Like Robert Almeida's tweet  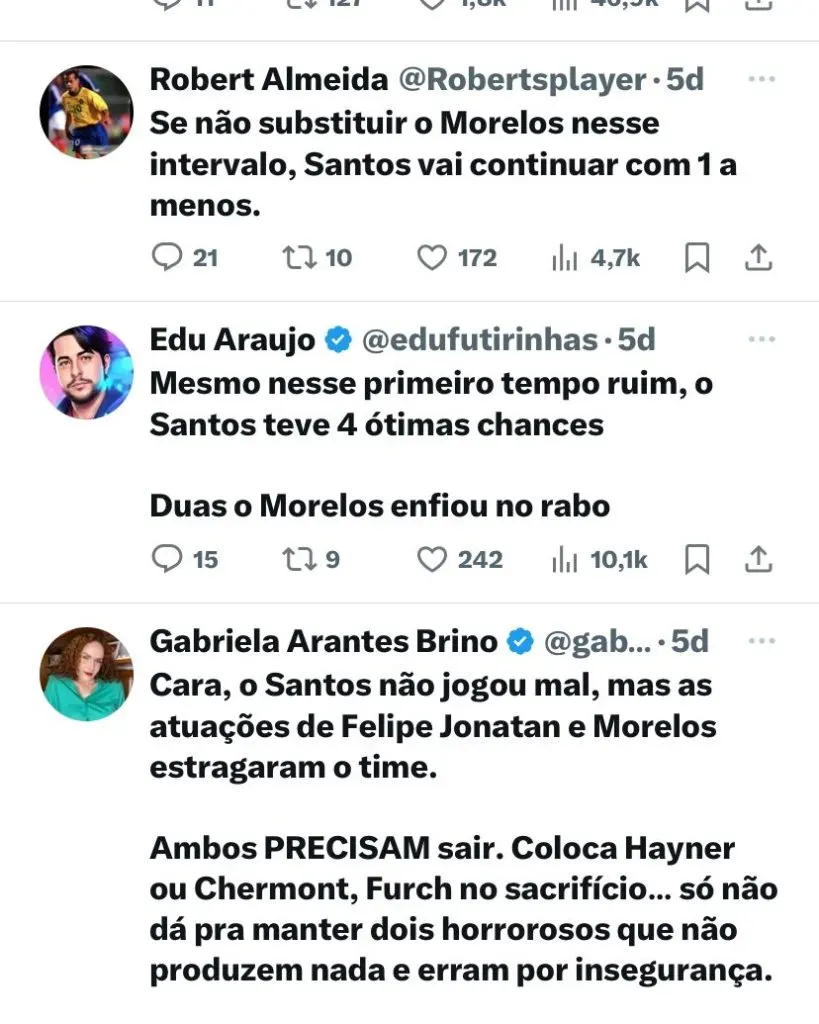431,258
